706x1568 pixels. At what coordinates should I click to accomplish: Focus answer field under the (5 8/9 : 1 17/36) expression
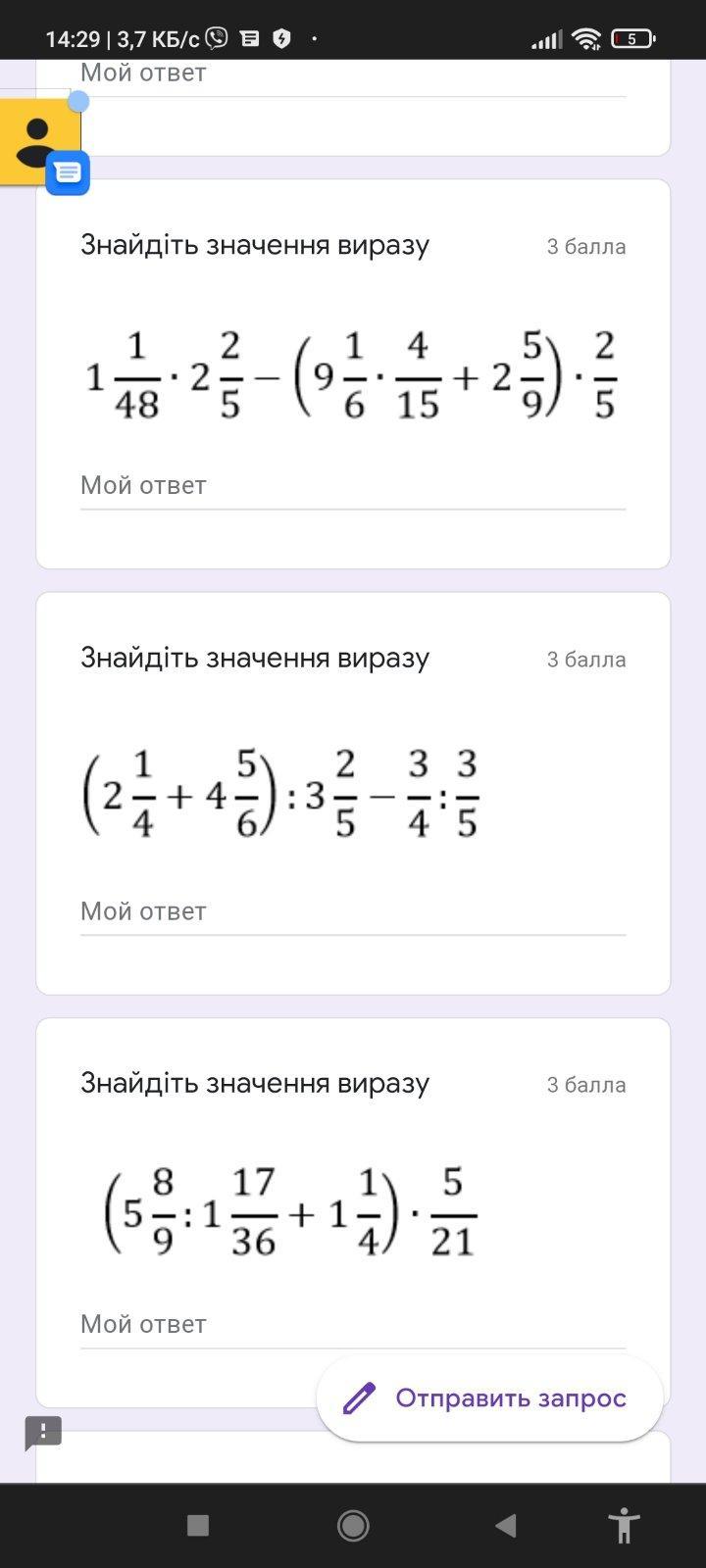(196, 1324)
